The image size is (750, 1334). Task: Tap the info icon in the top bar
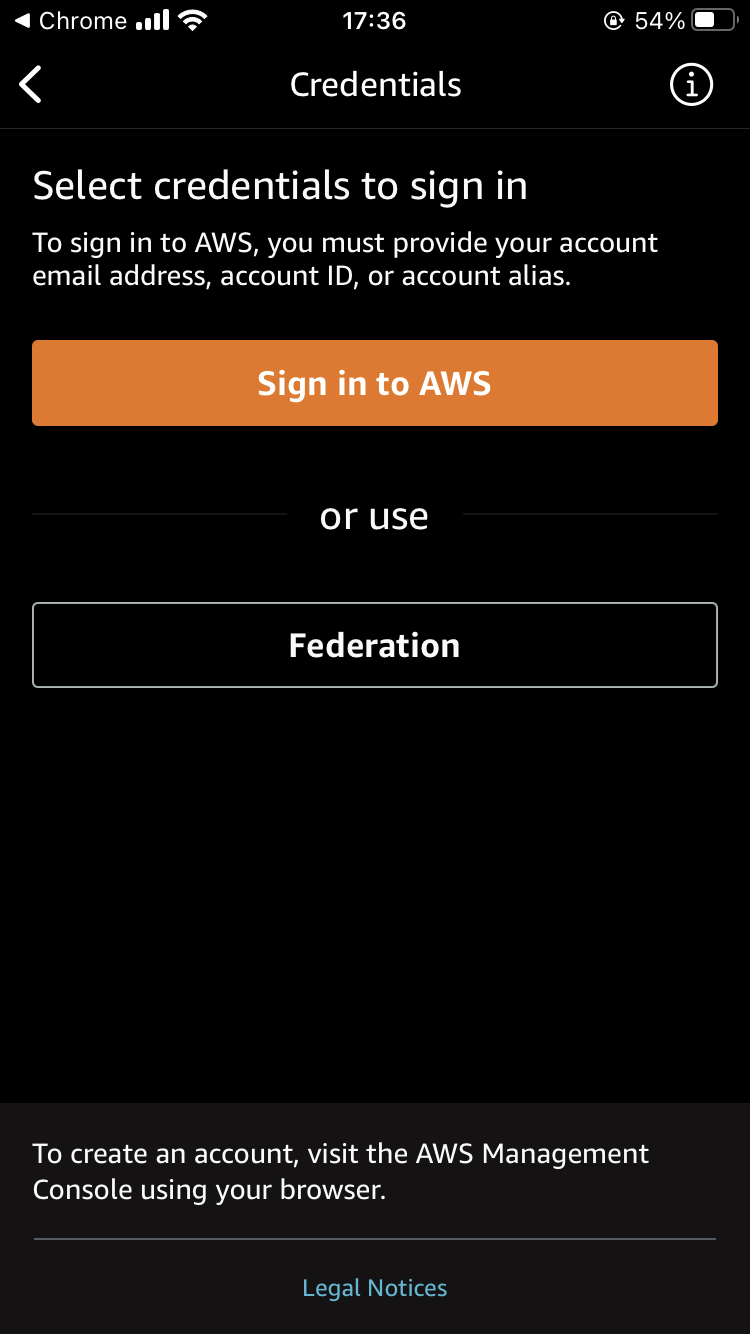pos(690,84)
